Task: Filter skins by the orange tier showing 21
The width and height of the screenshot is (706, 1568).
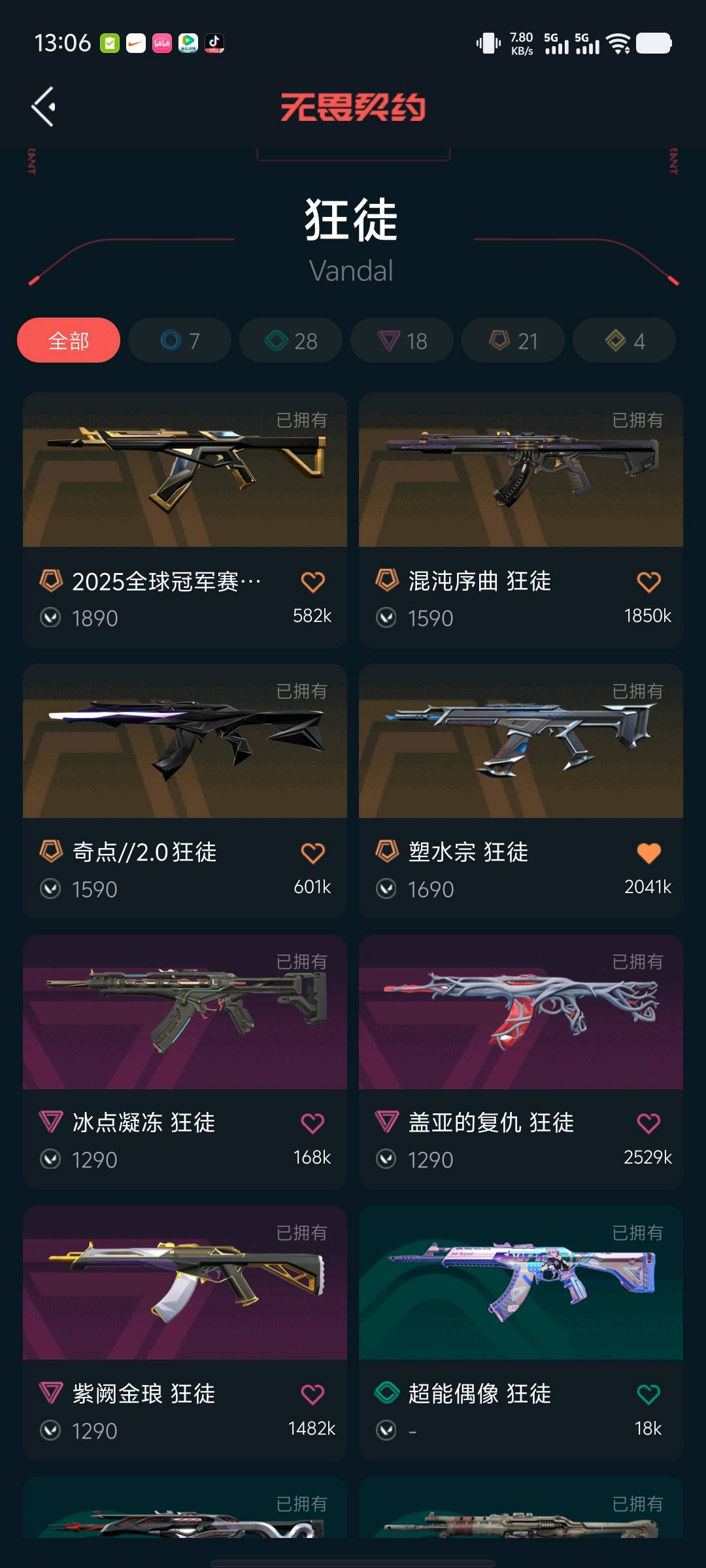Action: coord(513,340)
